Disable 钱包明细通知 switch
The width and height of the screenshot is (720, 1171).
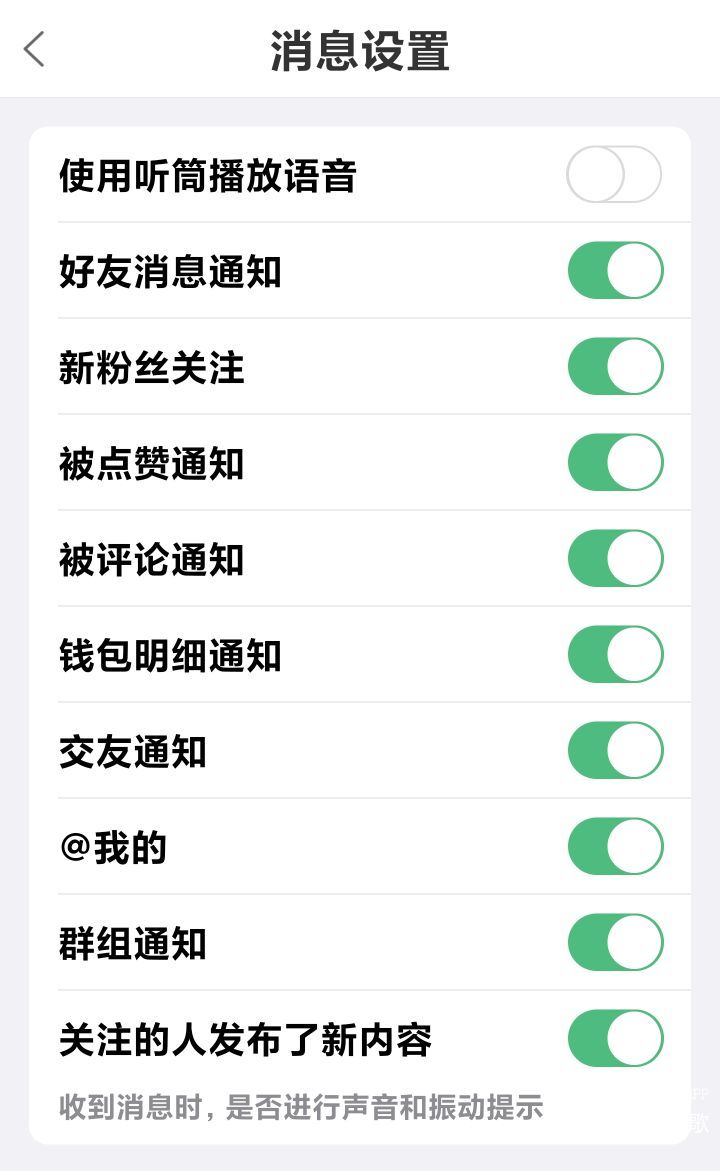pyautogui.click(x=615, y=654)
